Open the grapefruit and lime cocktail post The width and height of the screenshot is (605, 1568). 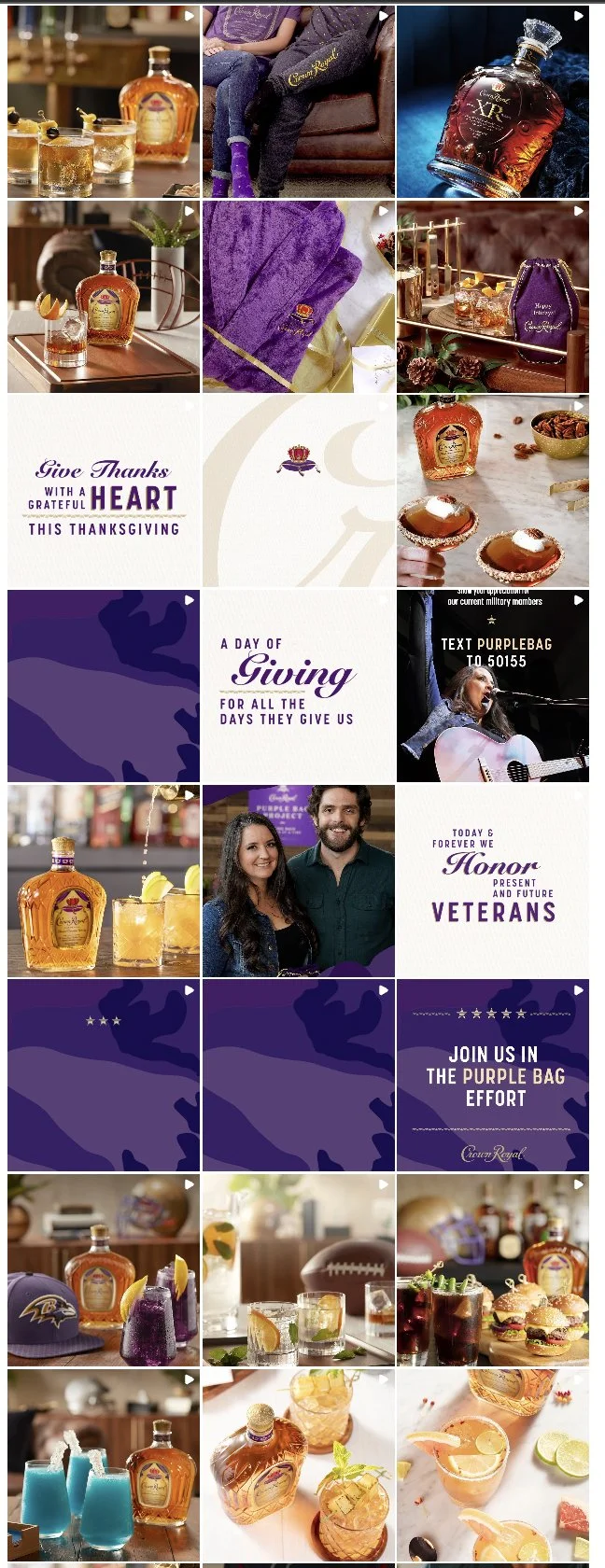click(x=493, y=1465)
